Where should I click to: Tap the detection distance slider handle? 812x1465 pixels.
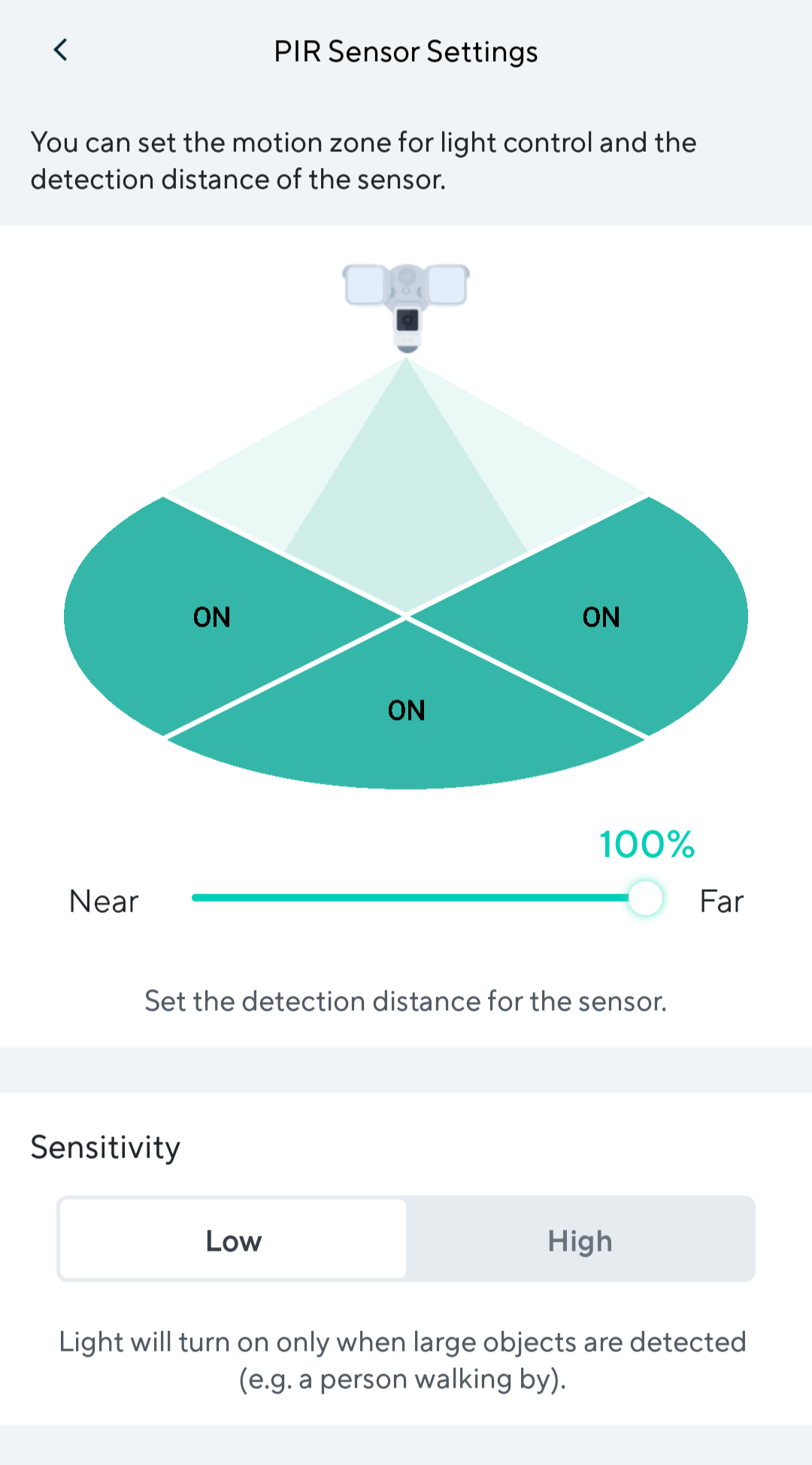pos(645,898)
